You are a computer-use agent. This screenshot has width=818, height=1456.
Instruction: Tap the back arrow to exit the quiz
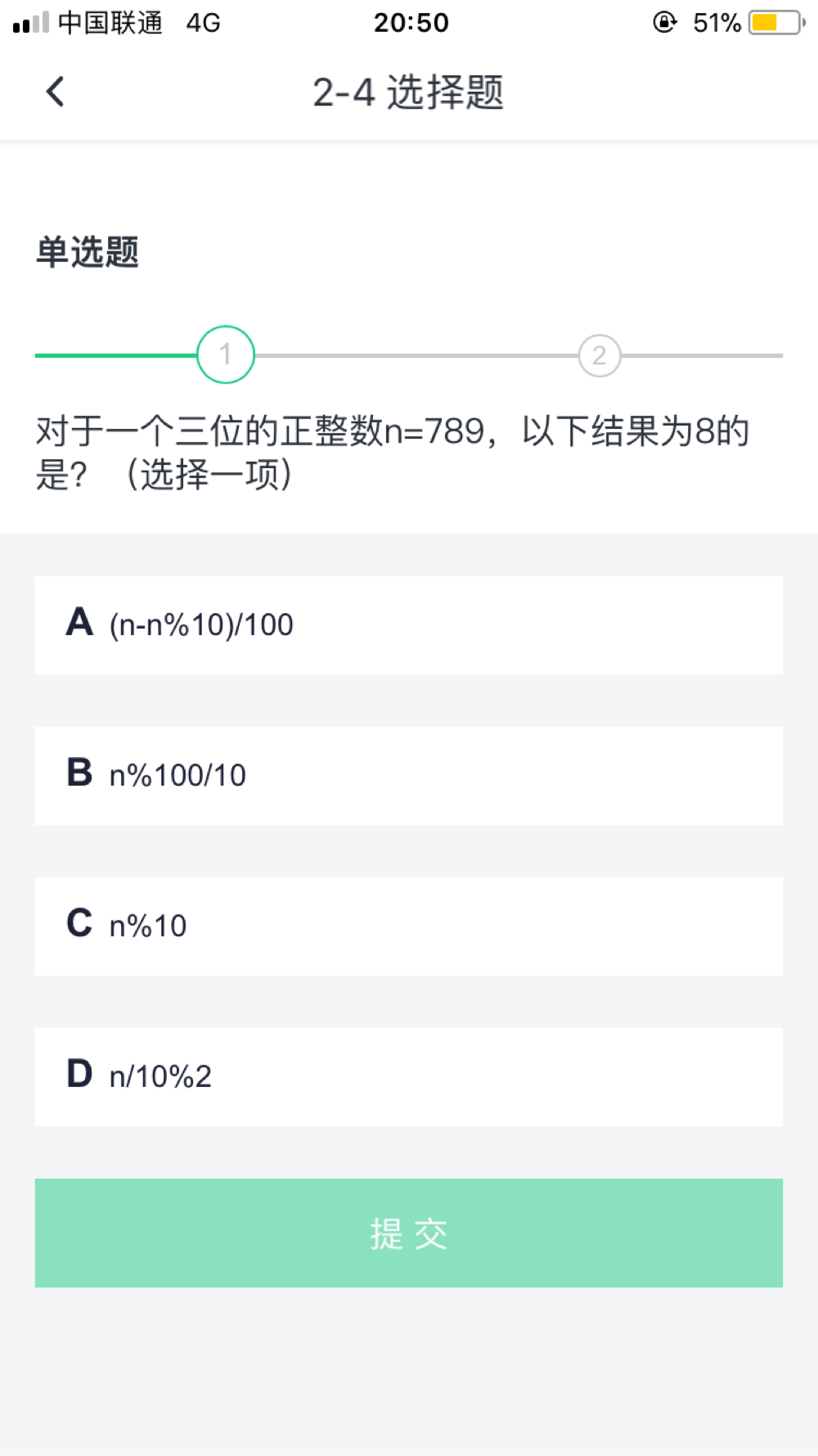(x=56, y=91)
